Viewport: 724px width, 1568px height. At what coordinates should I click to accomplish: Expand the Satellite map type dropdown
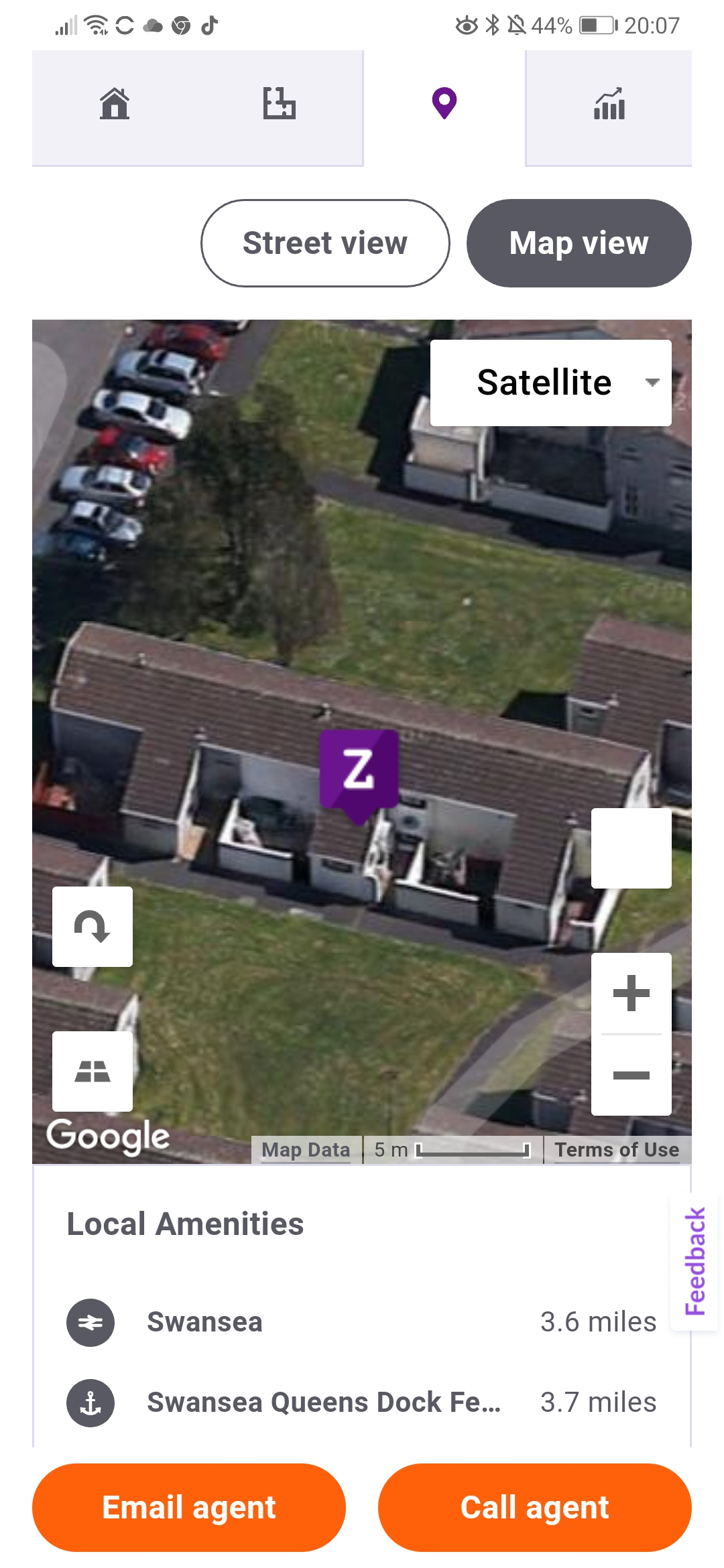click(x=551, y=383)
